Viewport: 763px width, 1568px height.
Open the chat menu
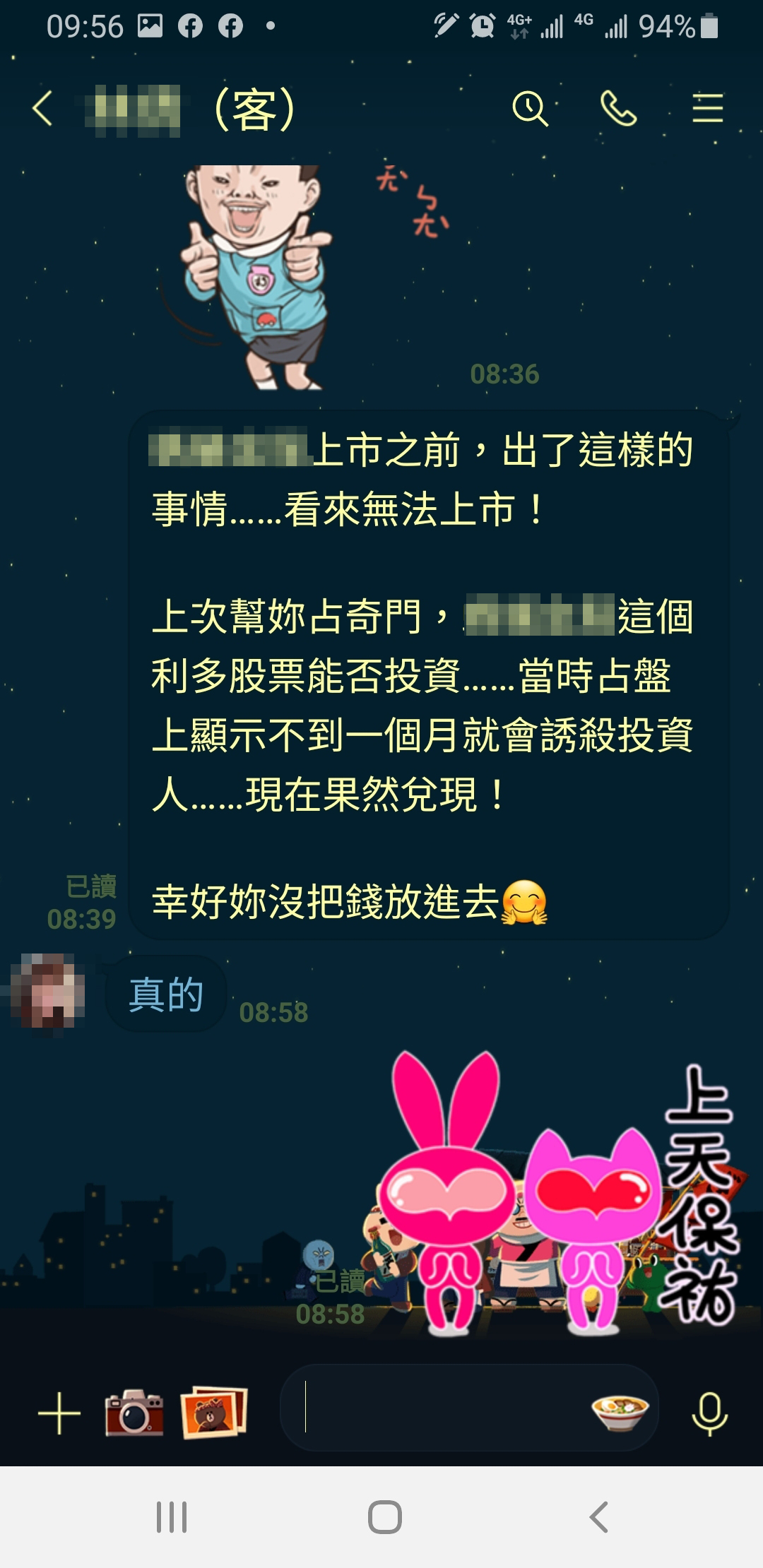coord(707,109)
